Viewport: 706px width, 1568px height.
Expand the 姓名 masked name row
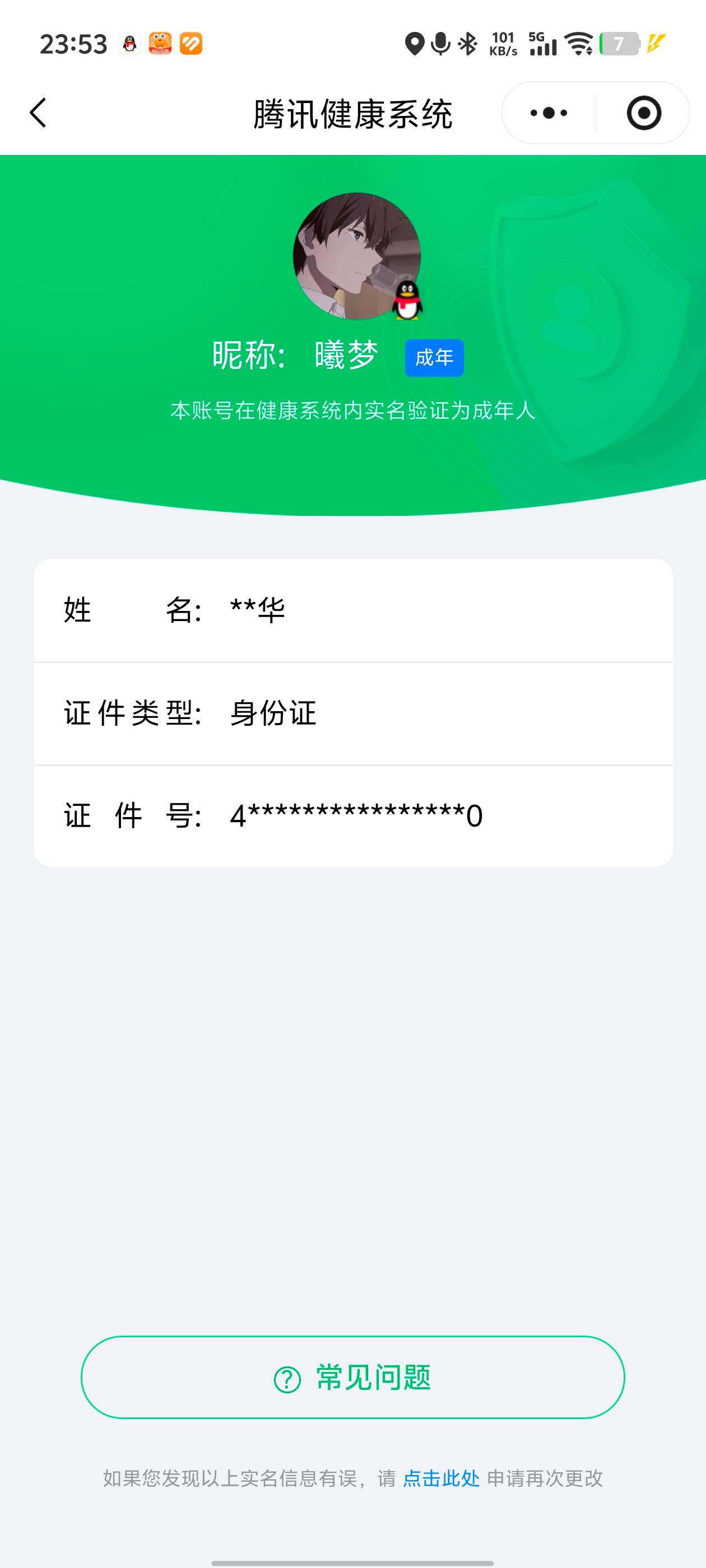click(352, 610)
